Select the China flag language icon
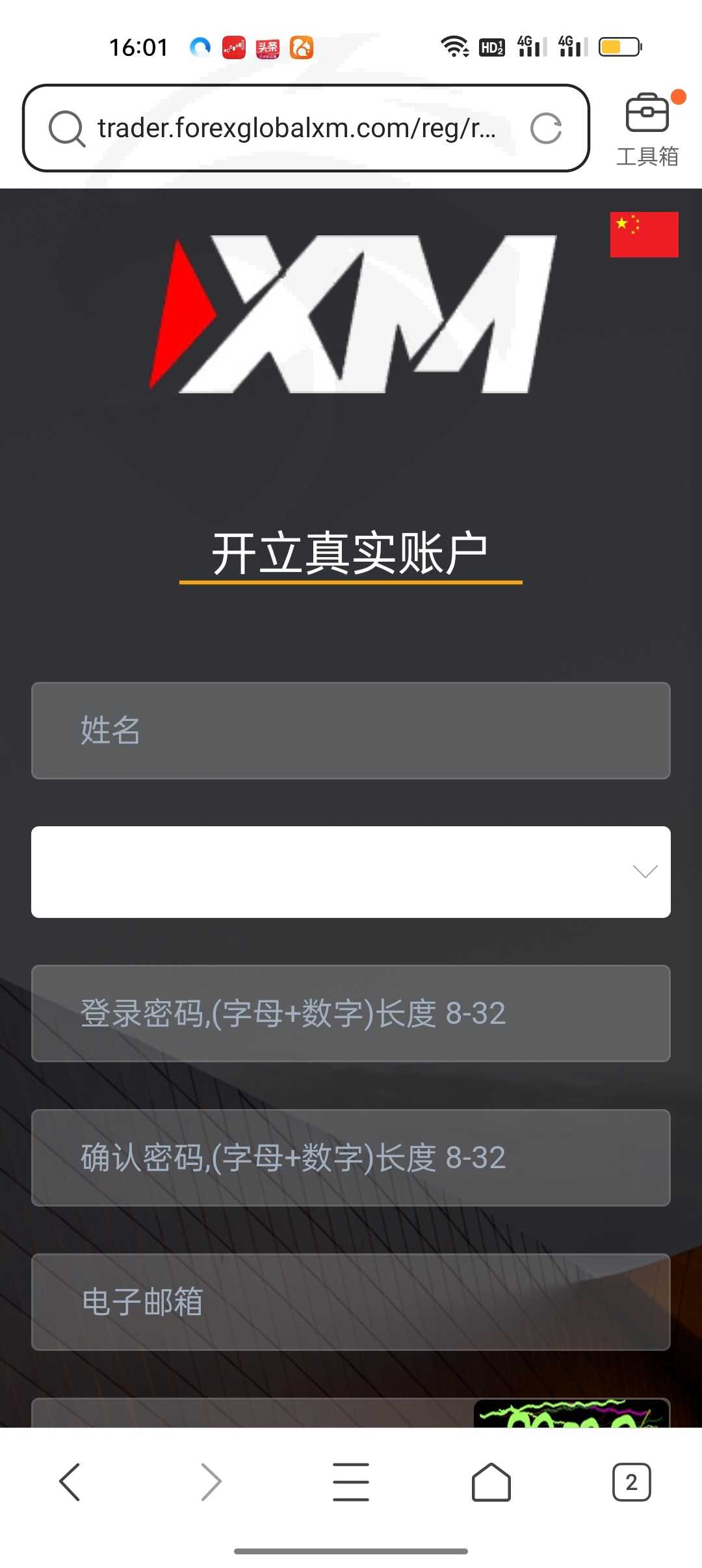This screenshot has width=702, height=1568. [644, 235]
